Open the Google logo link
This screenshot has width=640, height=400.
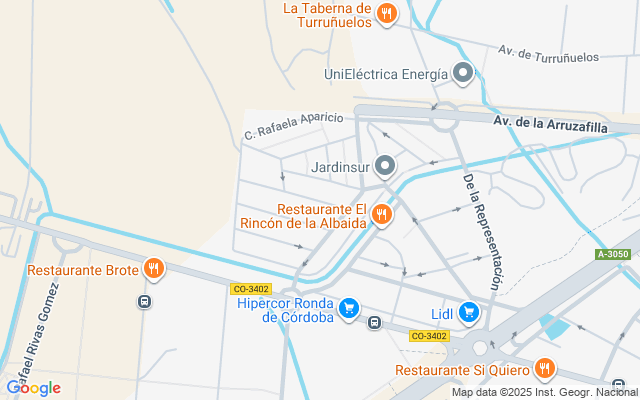click(x=33, y=388)
